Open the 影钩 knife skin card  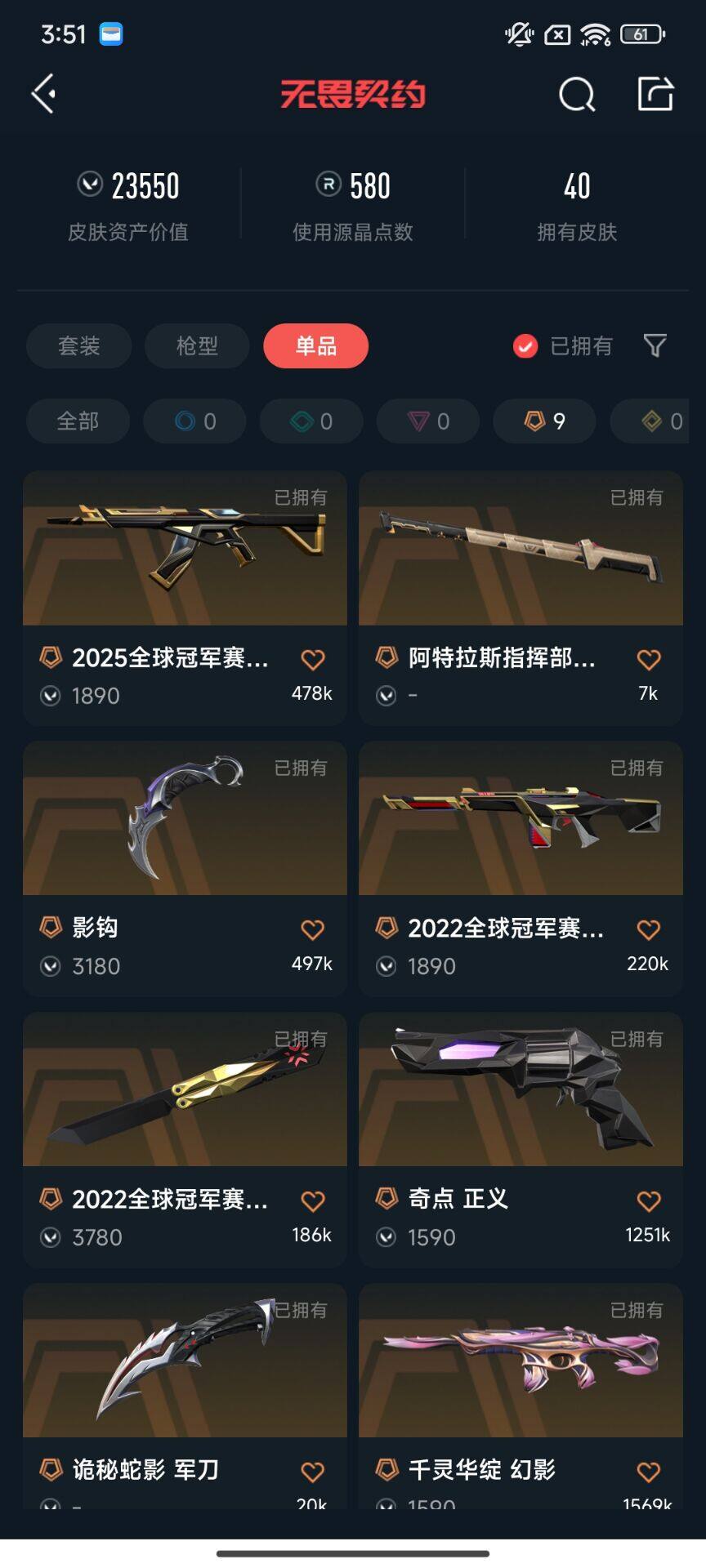click(x=185, y=869)
